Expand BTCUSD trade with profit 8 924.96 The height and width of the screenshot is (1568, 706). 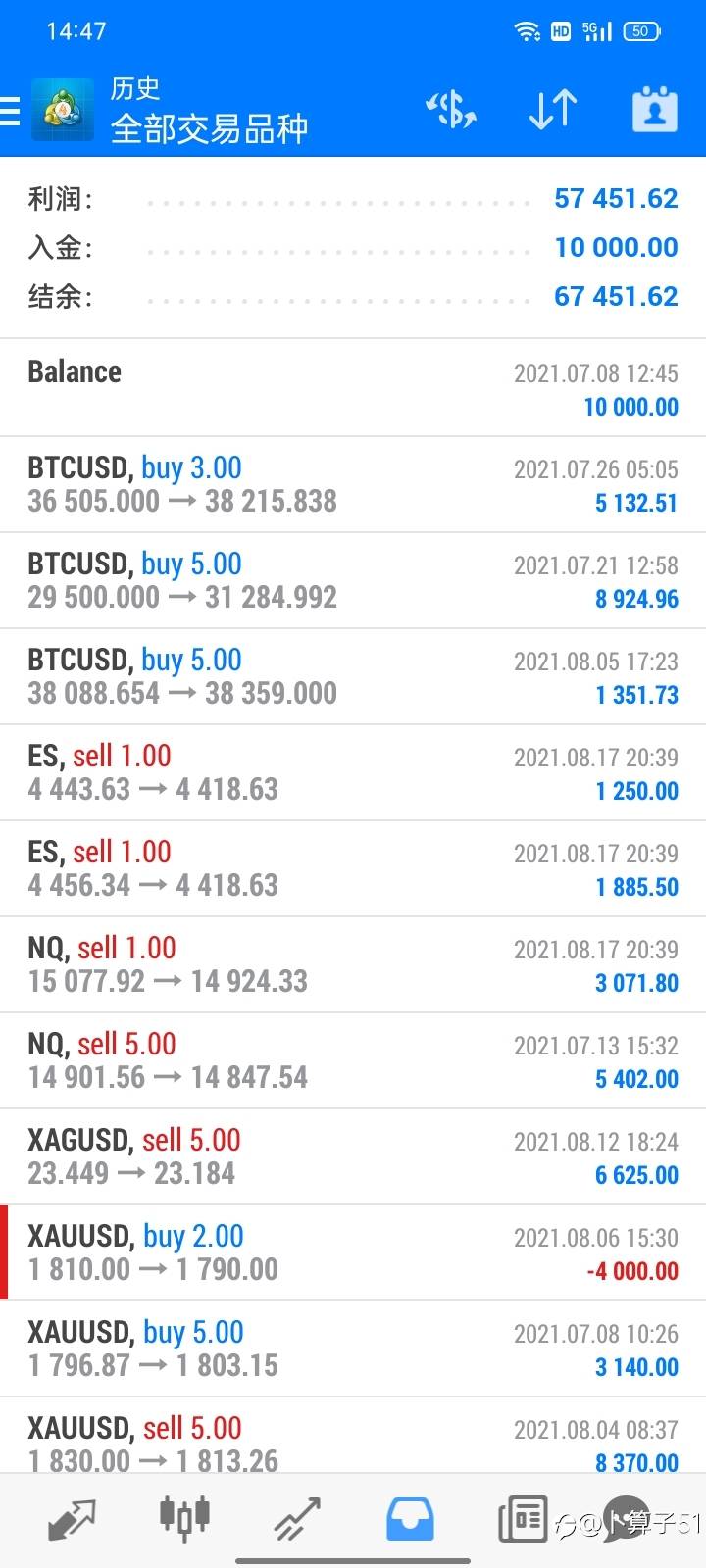point(353,581)
